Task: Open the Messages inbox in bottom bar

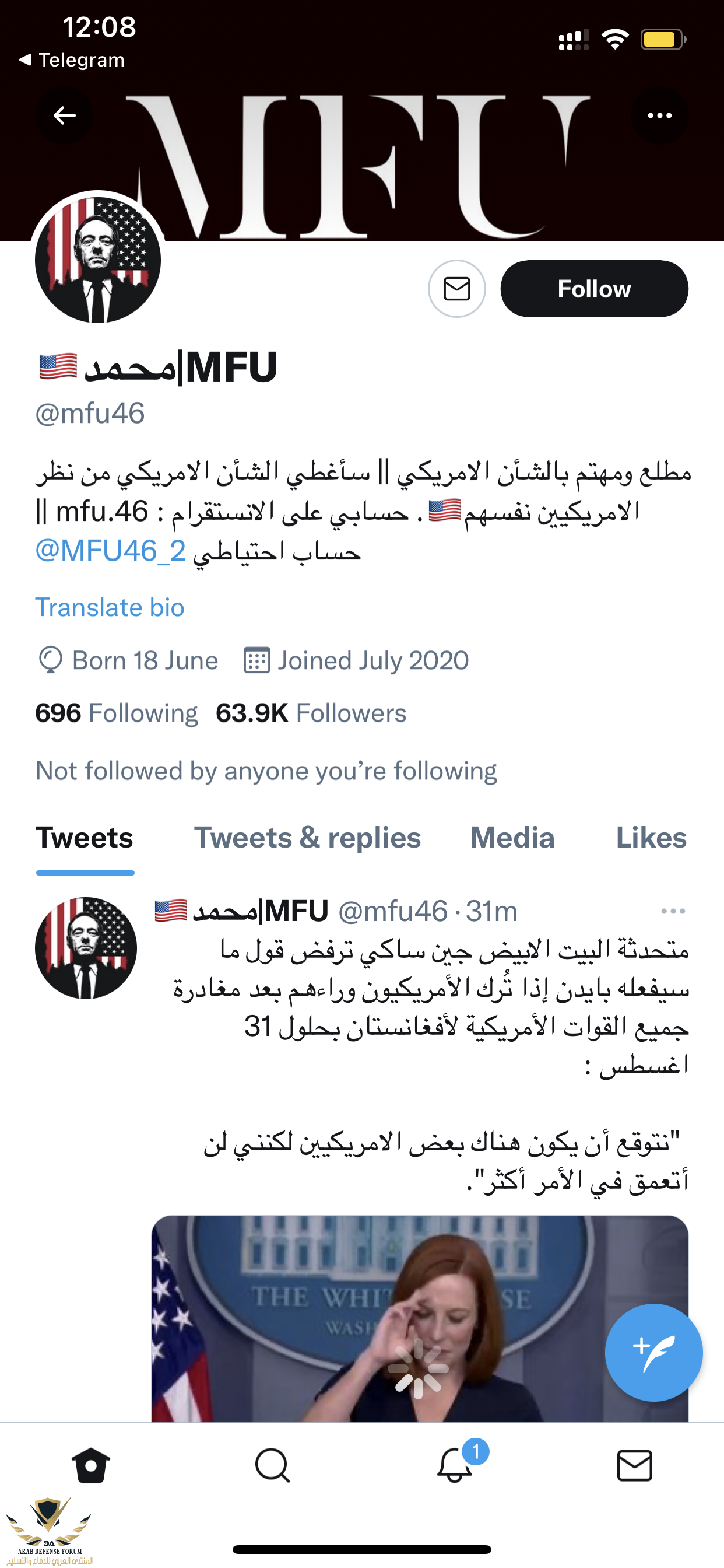Action: click(x=635, y=1465)
